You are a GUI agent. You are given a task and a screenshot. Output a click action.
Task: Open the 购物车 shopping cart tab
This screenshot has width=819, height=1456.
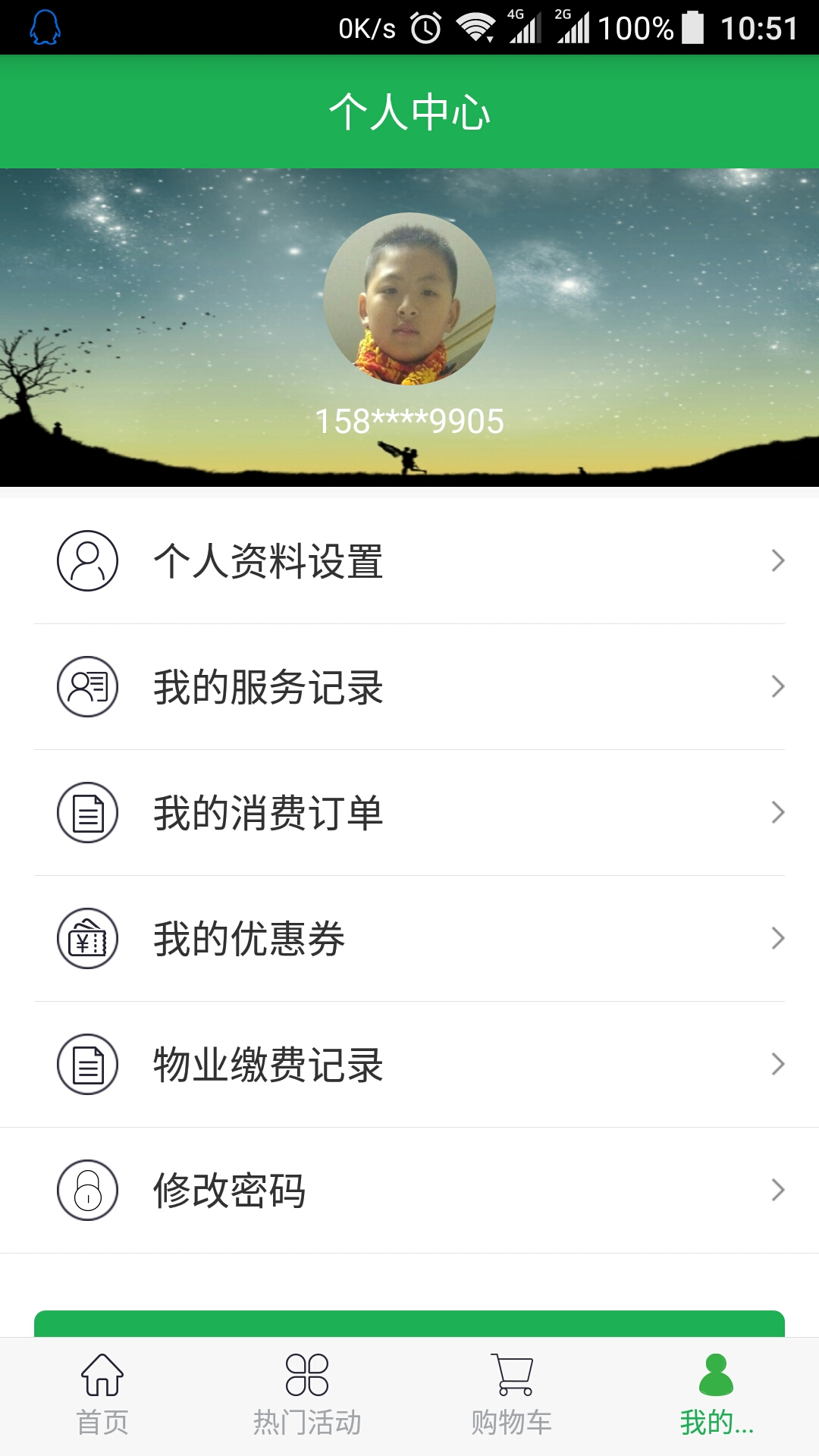click(512, 1395)
